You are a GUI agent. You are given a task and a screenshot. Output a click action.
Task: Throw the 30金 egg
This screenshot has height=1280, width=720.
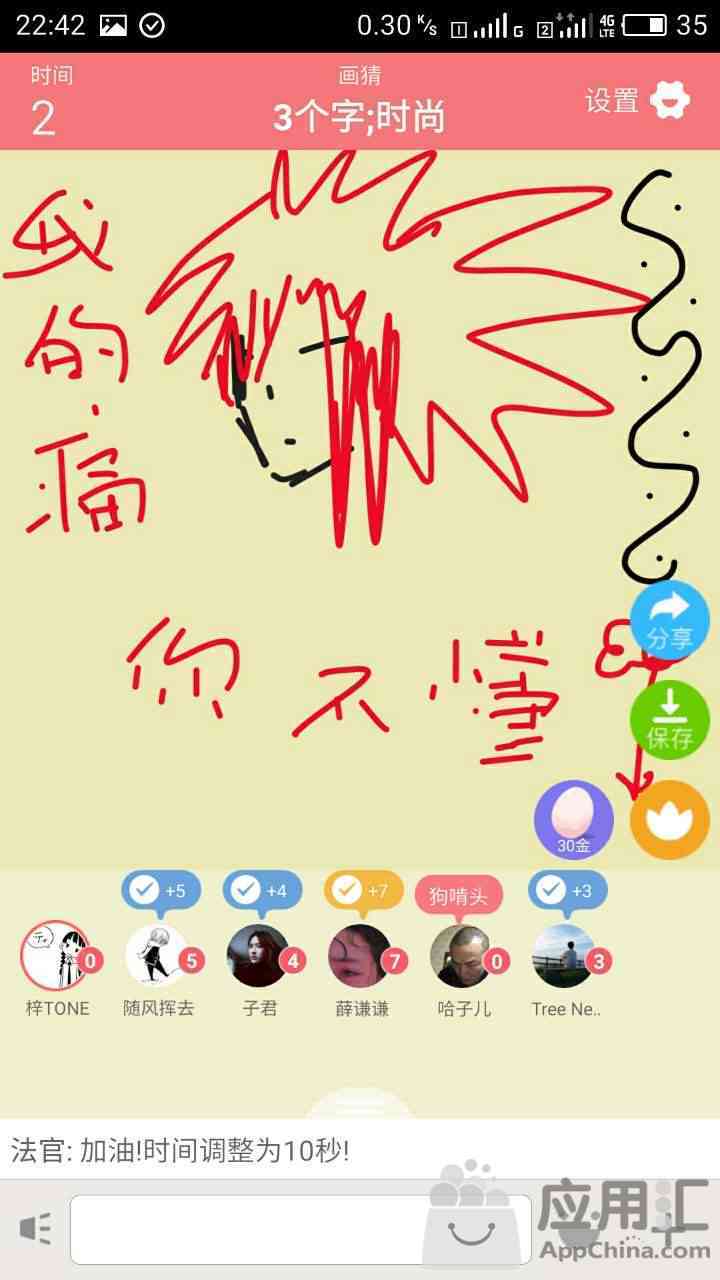[x=574, y=820]
